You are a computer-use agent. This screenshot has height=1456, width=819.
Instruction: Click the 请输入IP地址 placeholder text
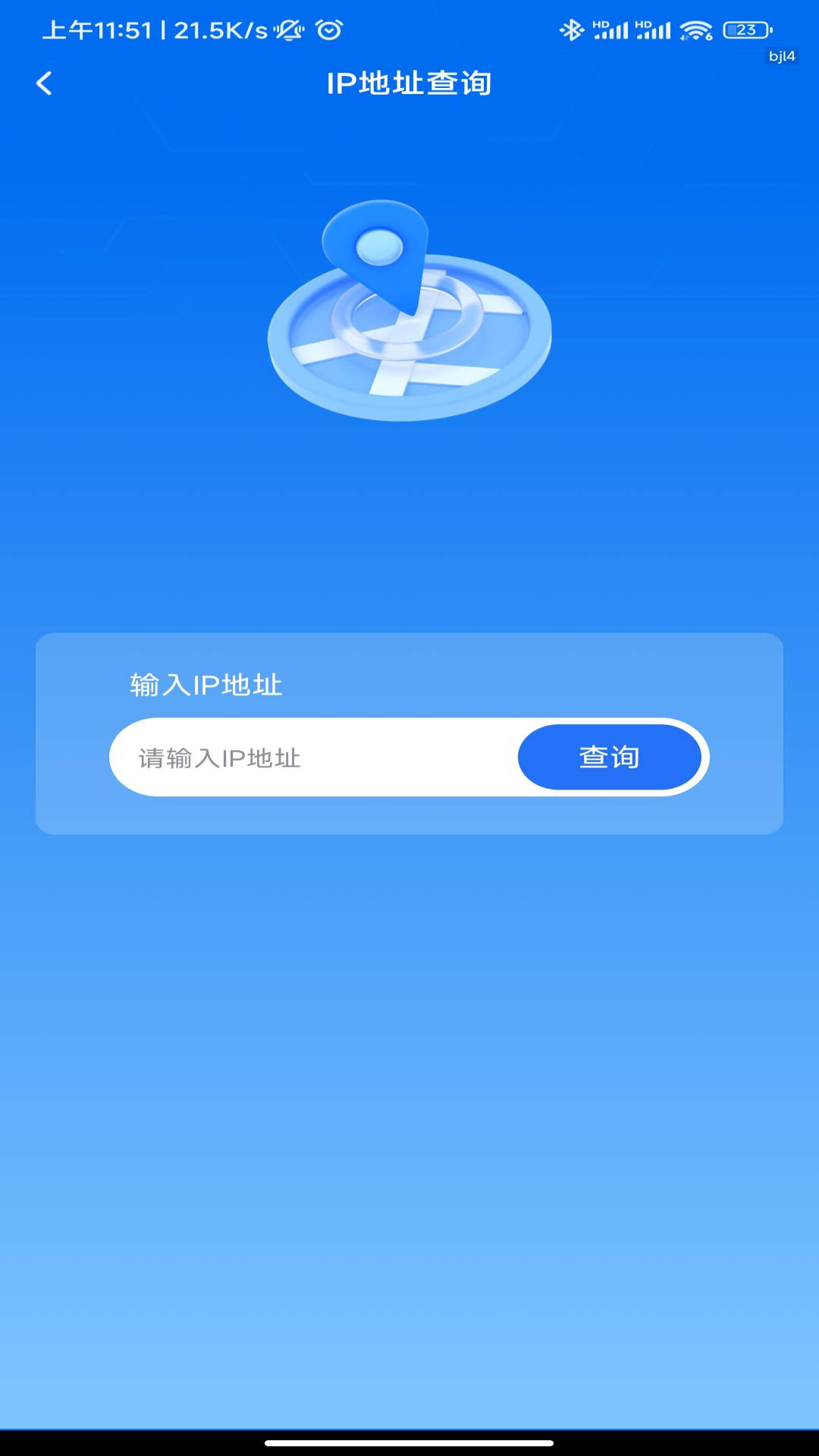(x=218, y=756)
